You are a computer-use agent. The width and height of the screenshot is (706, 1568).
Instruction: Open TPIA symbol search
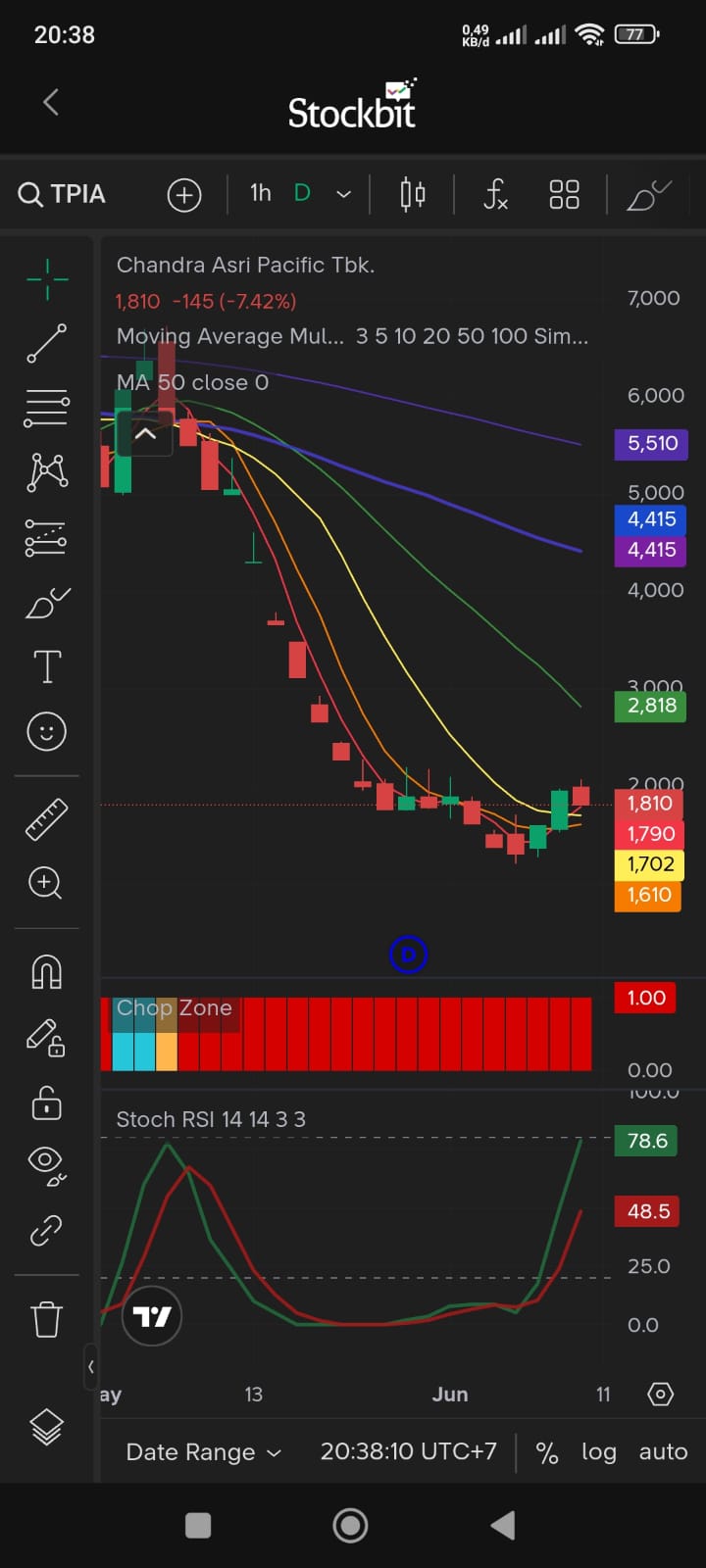tap(62, 194)
